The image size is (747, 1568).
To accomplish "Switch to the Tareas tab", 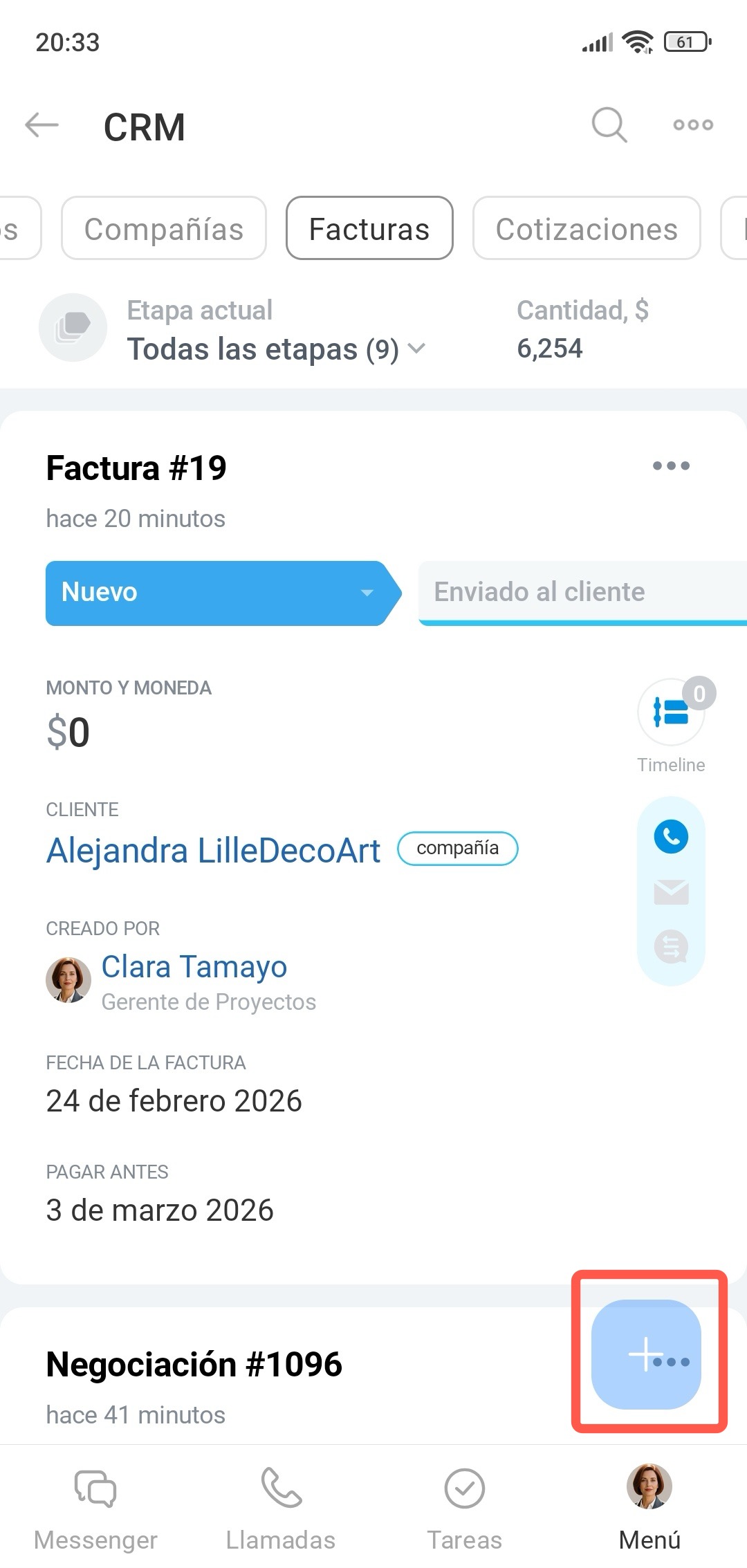I will pyautogui.click(x=464, y=1508).
